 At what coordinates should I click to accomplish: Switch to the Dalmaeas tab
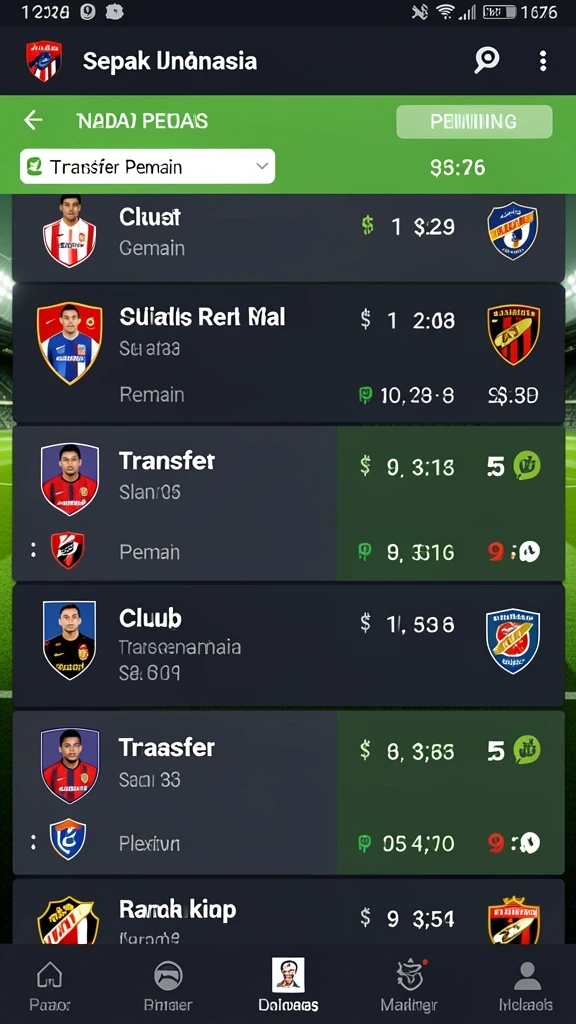[x=288, y=985]
